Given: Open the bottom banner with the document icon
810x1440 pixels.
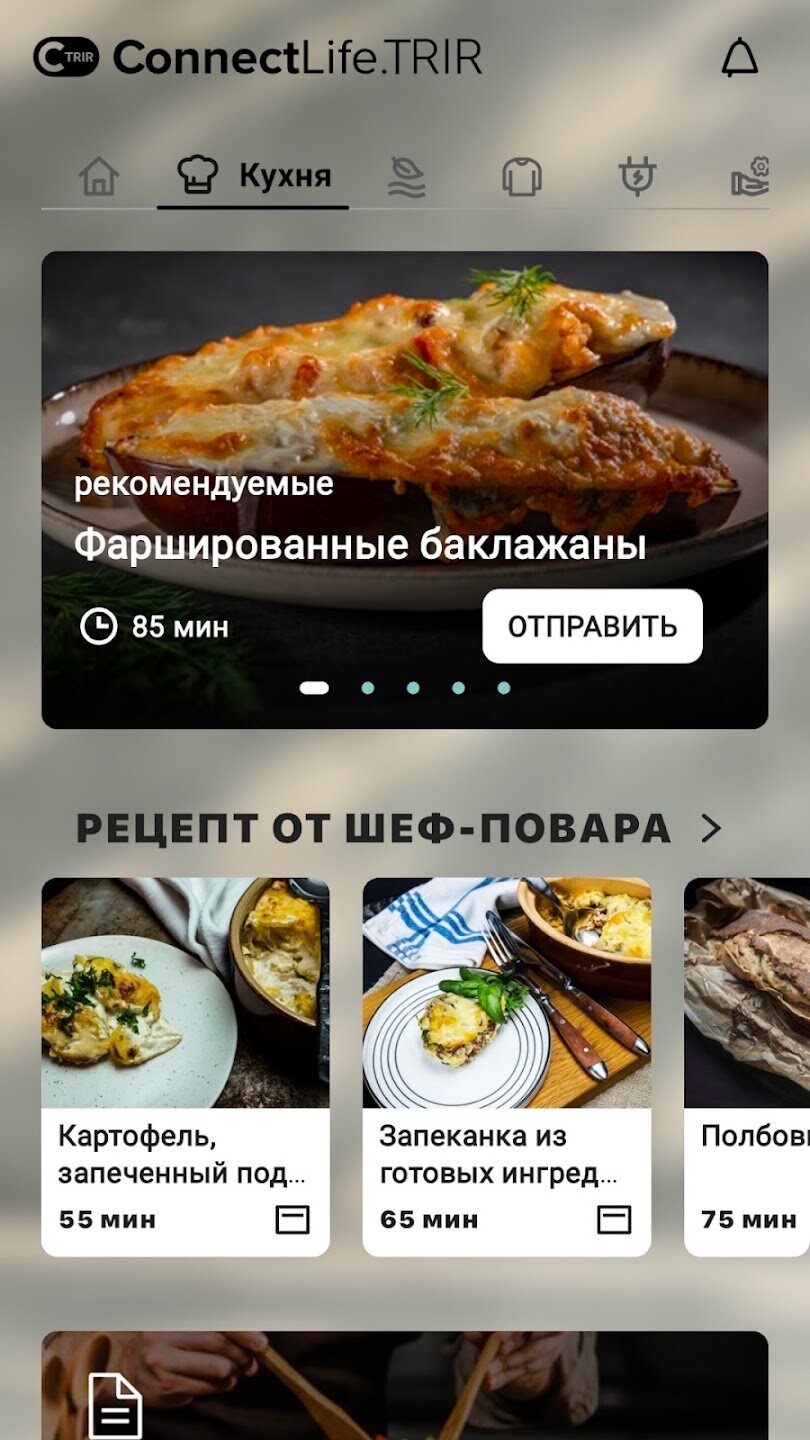Looking at the screenshot, I should tap(405, 1386).
